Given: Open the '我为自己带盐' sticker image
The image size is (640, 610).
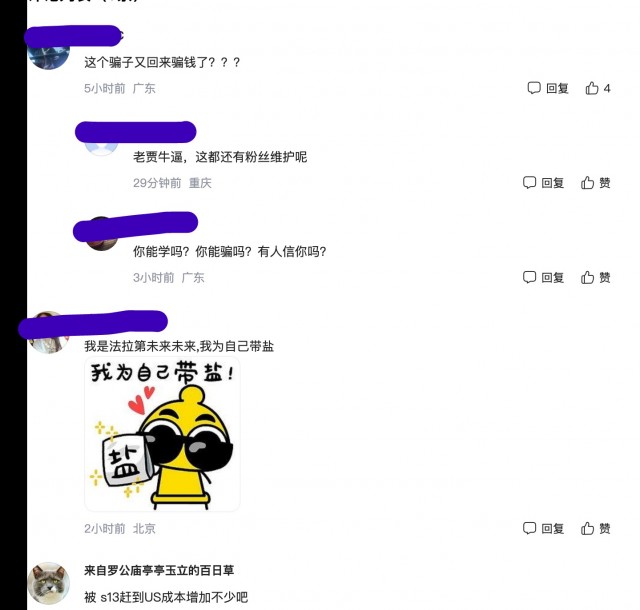Looking at the screenshot, I should pyautogui.click(x=162, y=435).
